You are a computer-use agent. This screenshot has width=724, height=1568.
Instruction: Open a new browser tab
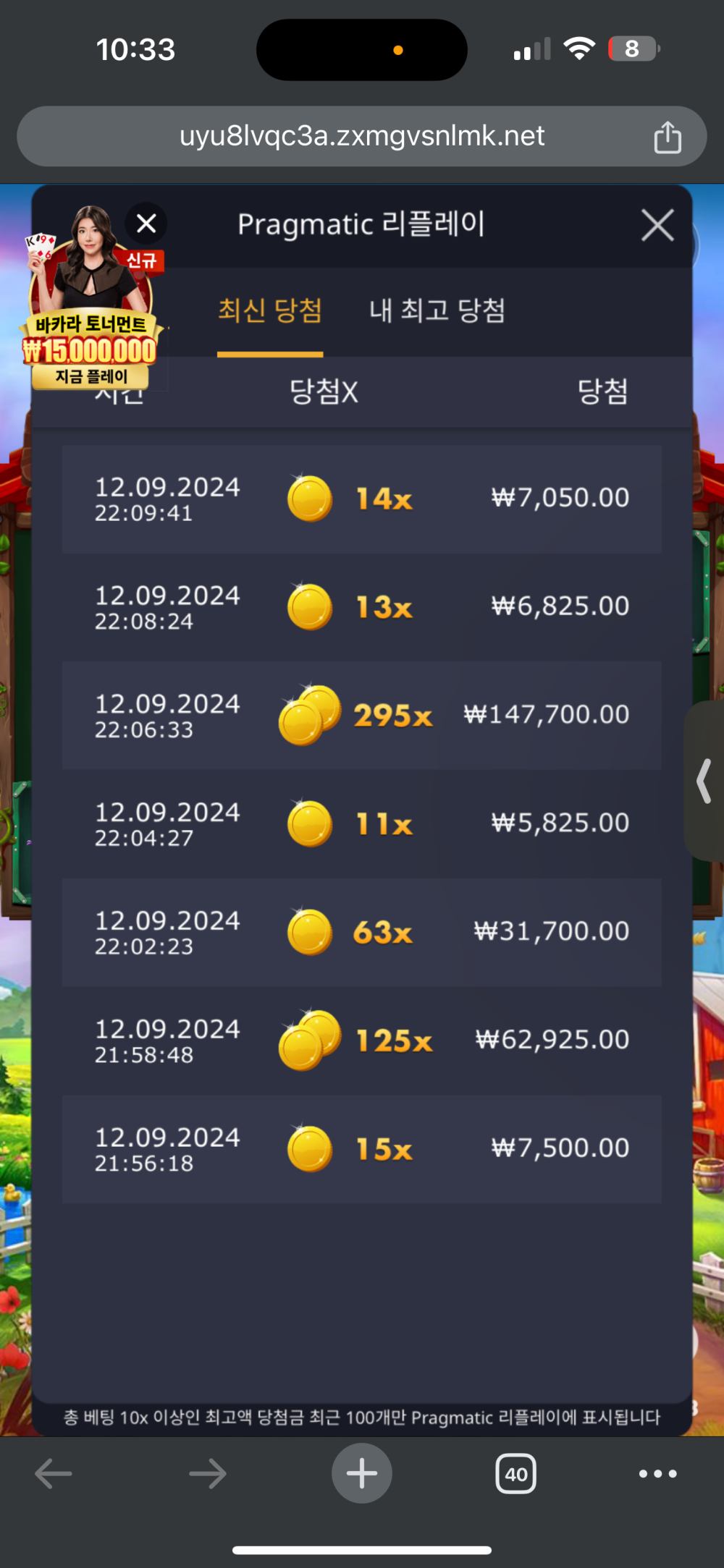[361, 1473]
